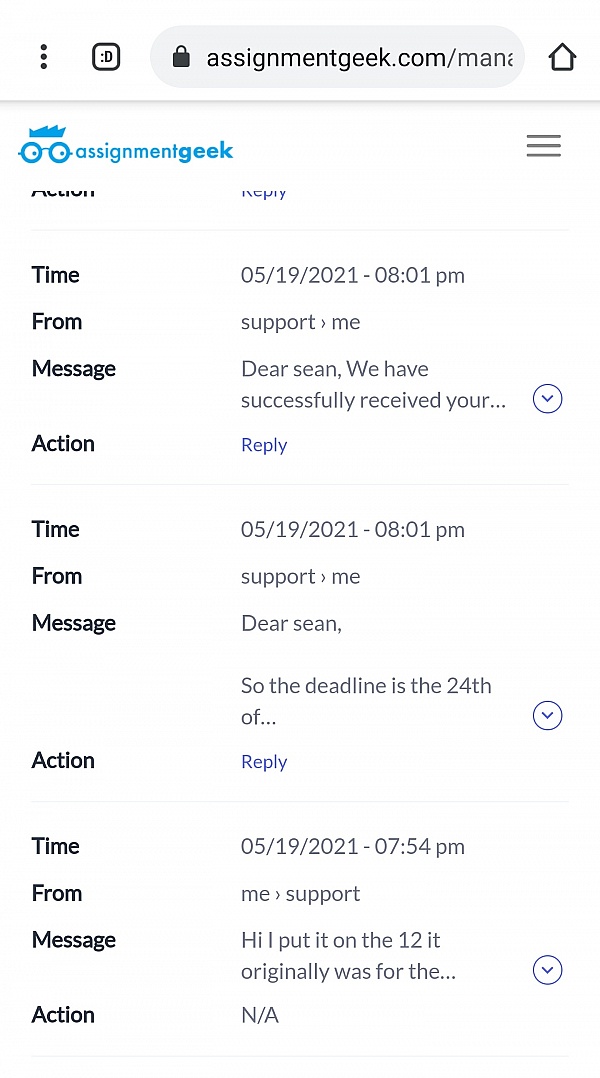
Task: Reply to the "successfully received your" message
Action: (x=264, y=445)
